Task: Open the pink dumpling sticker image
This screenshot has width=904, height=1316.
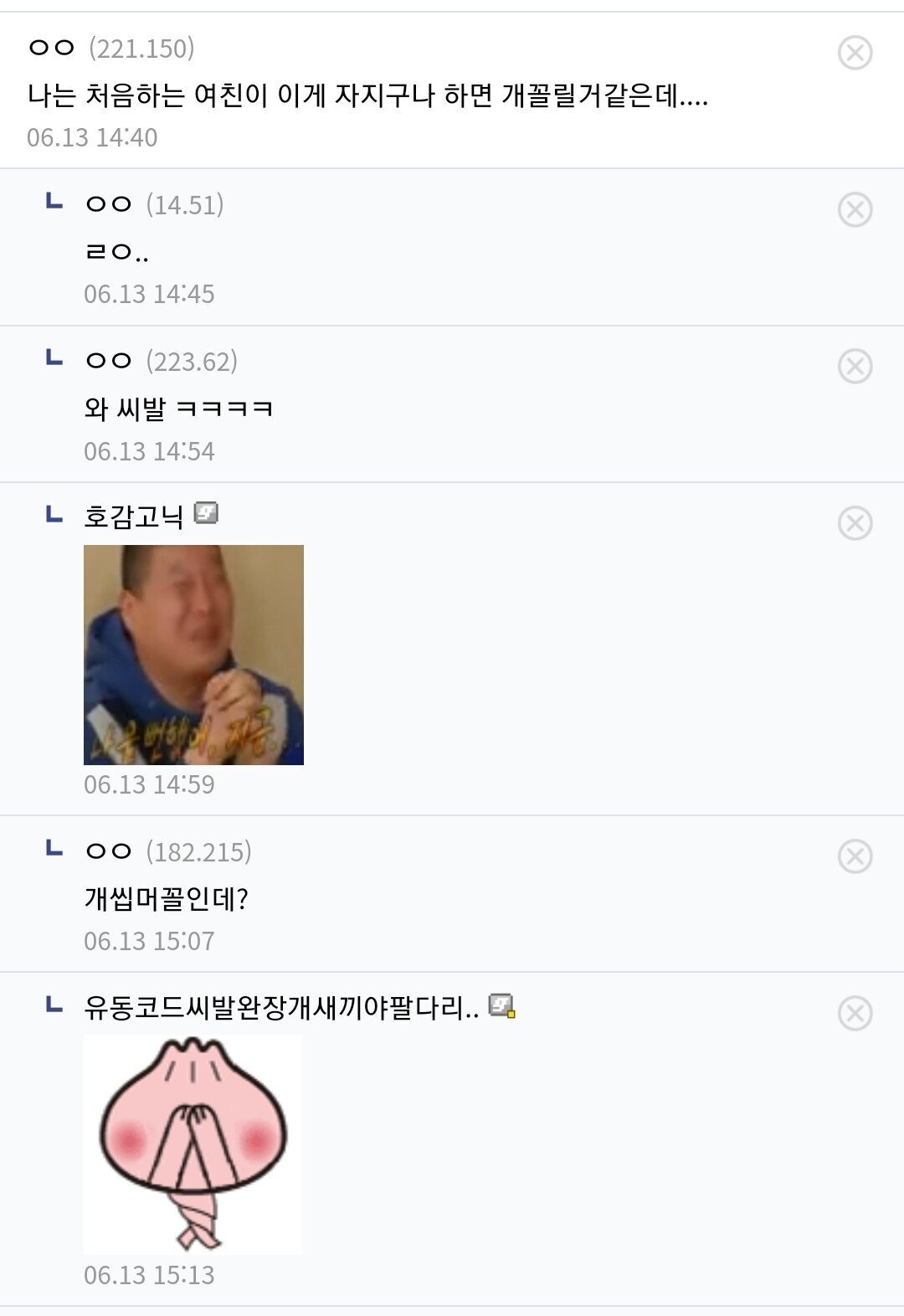Action: coord(193,1144)
